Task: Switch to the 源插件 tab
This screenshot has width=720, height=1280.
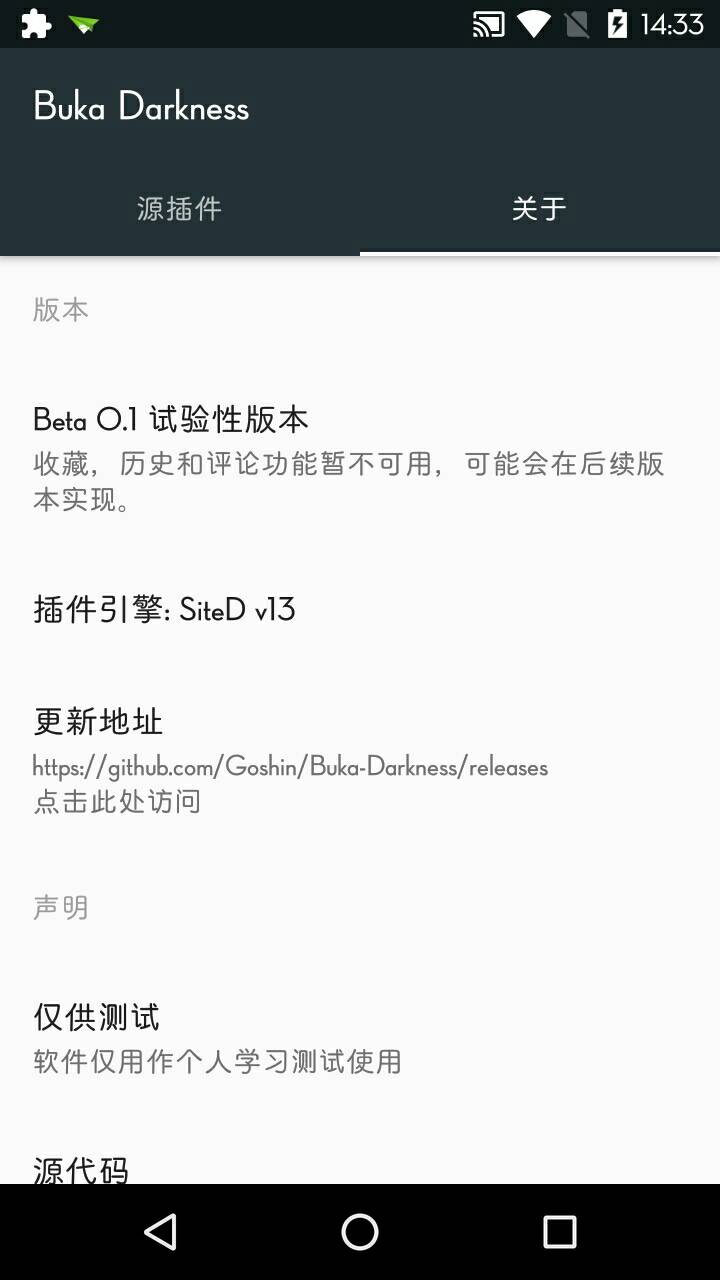Action: tap(180, 210)
